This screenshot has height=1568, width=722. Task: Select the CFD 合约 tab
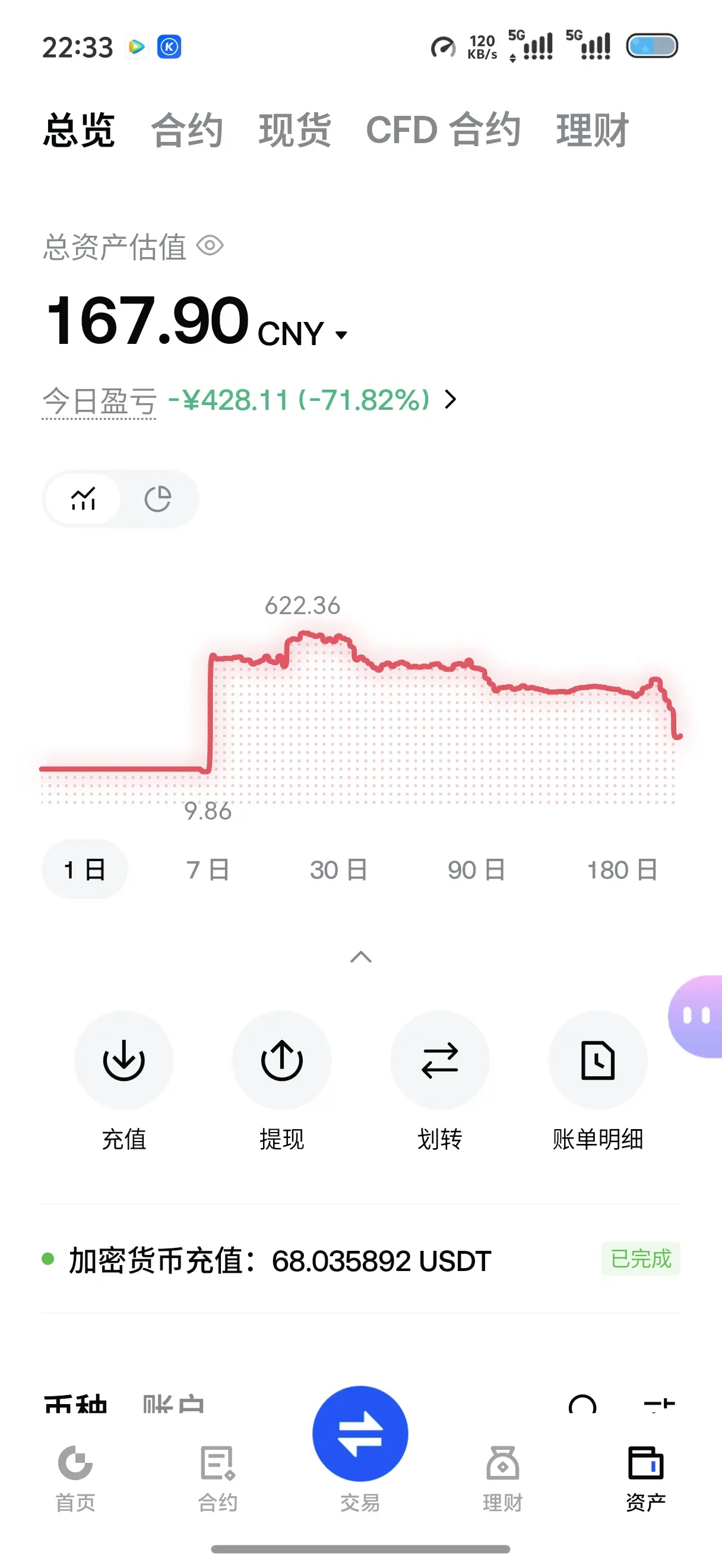(x=443, y=130)
